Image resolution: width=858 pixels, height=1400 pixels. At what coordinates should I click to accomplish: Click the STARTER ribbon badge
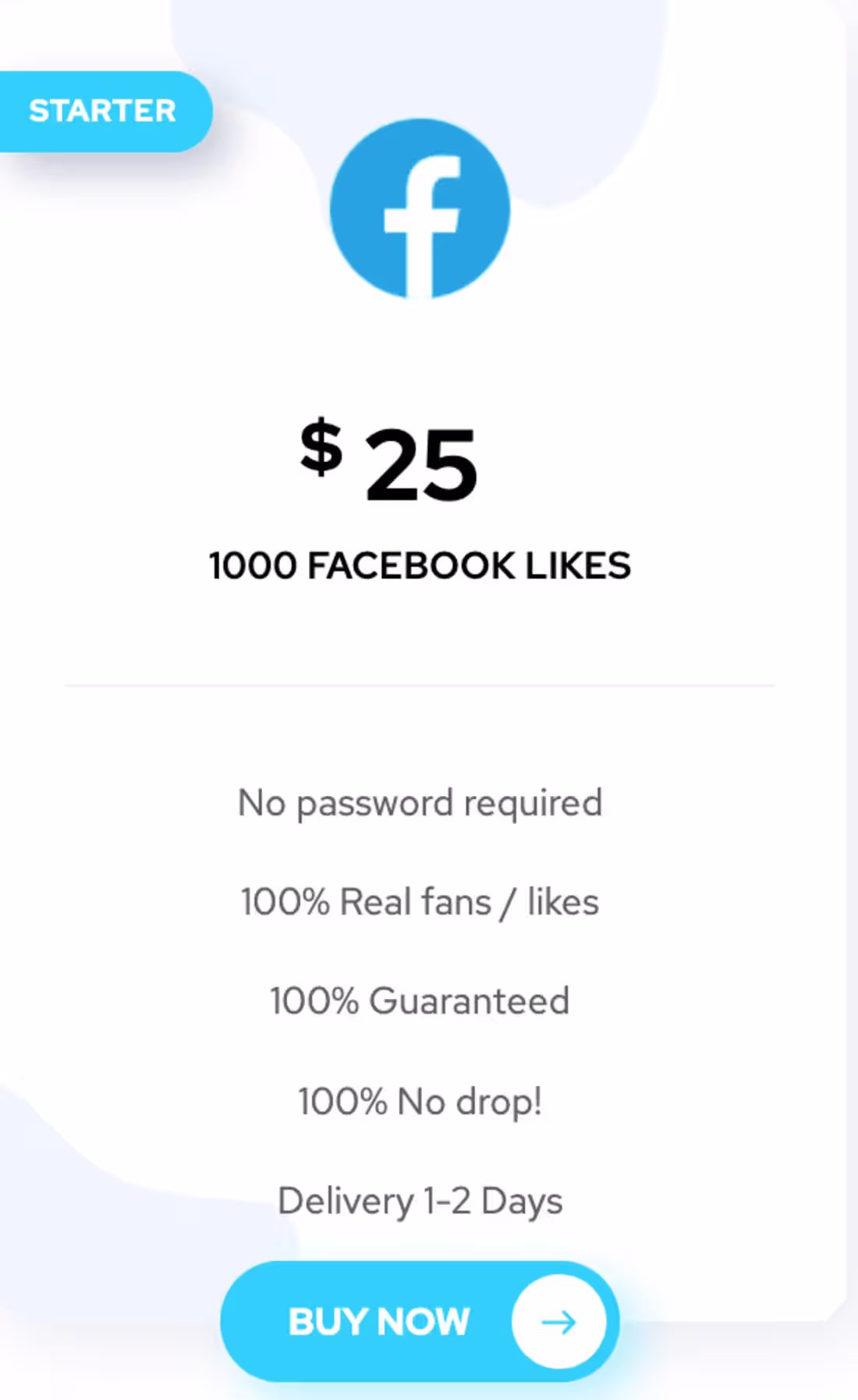103,111
